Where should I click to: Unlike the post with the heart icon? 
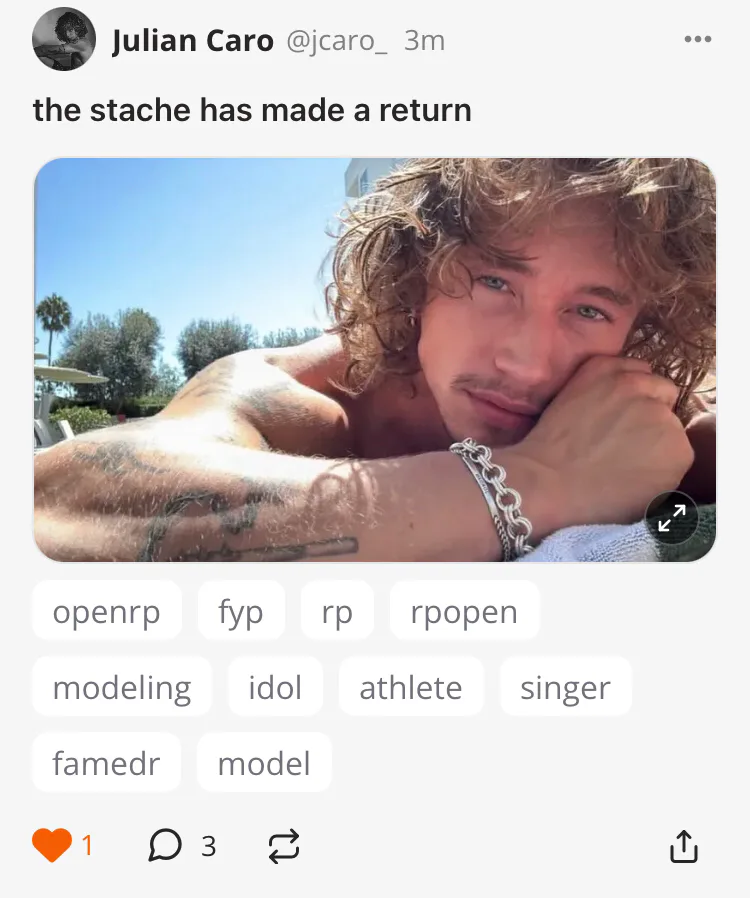point(52,846)
